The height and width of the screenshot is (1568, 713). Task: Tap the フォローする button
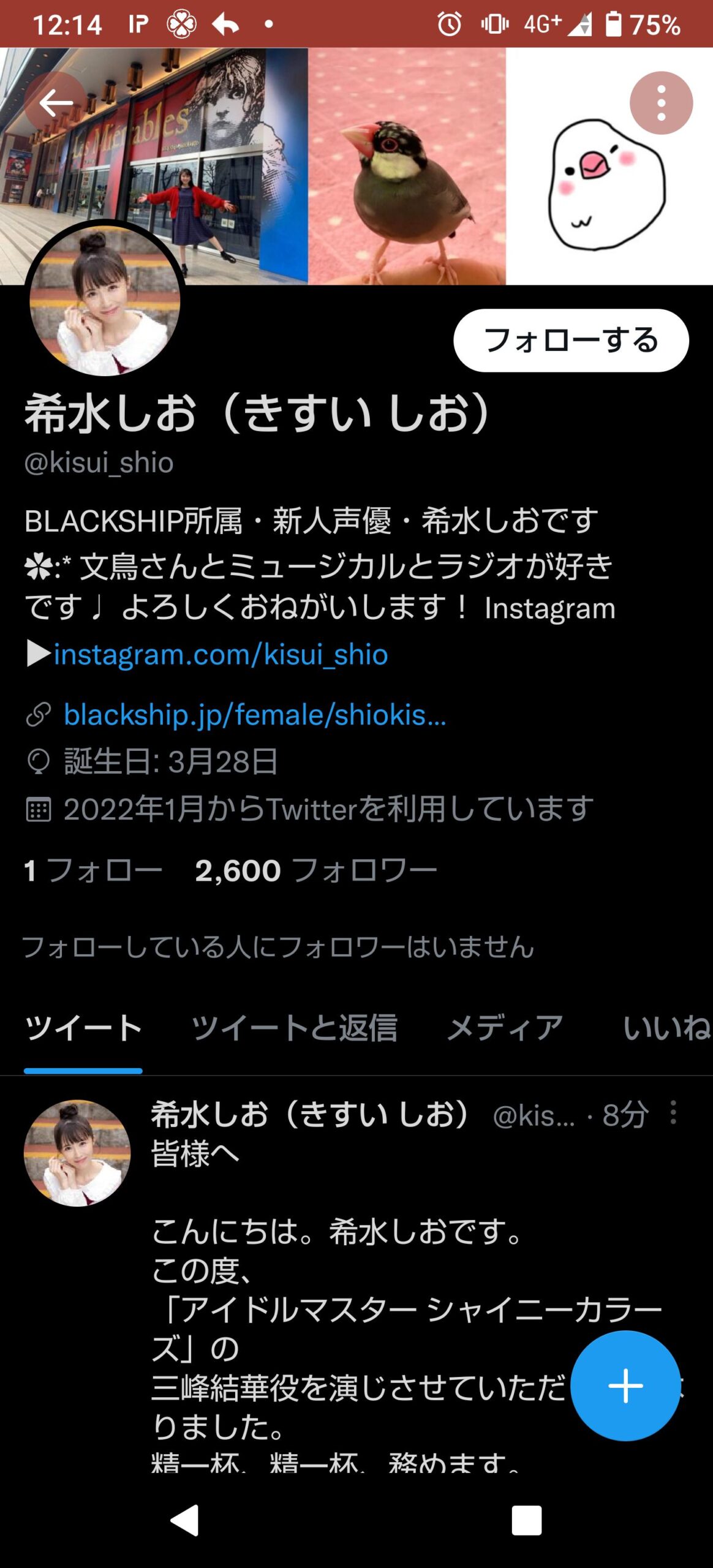pyautogui.click(x=570, y=340)
